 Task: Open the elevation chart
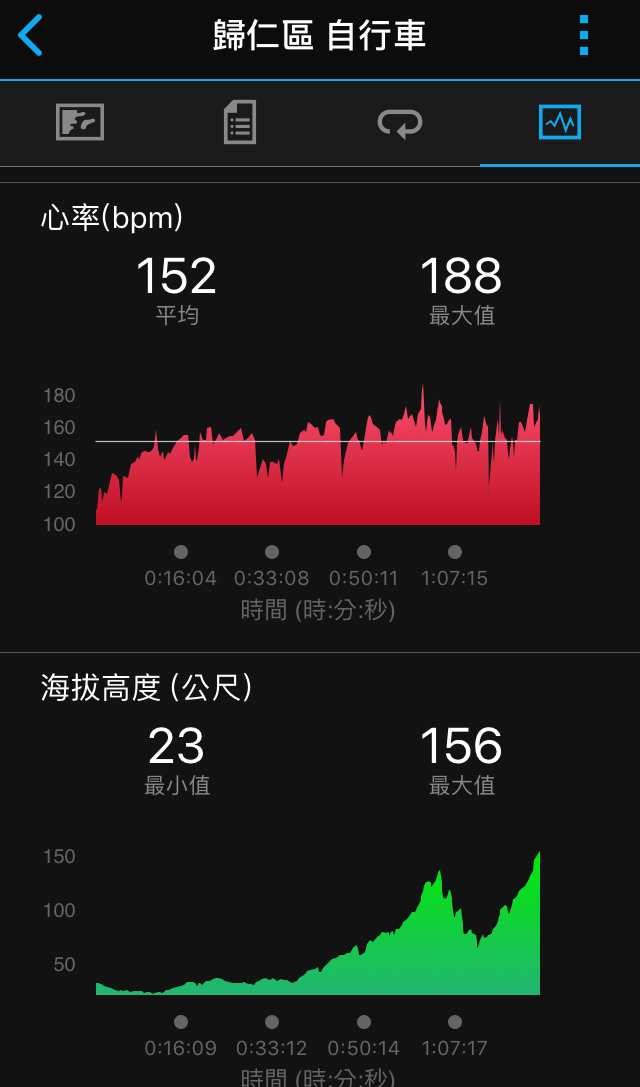(x=318, y=923)
